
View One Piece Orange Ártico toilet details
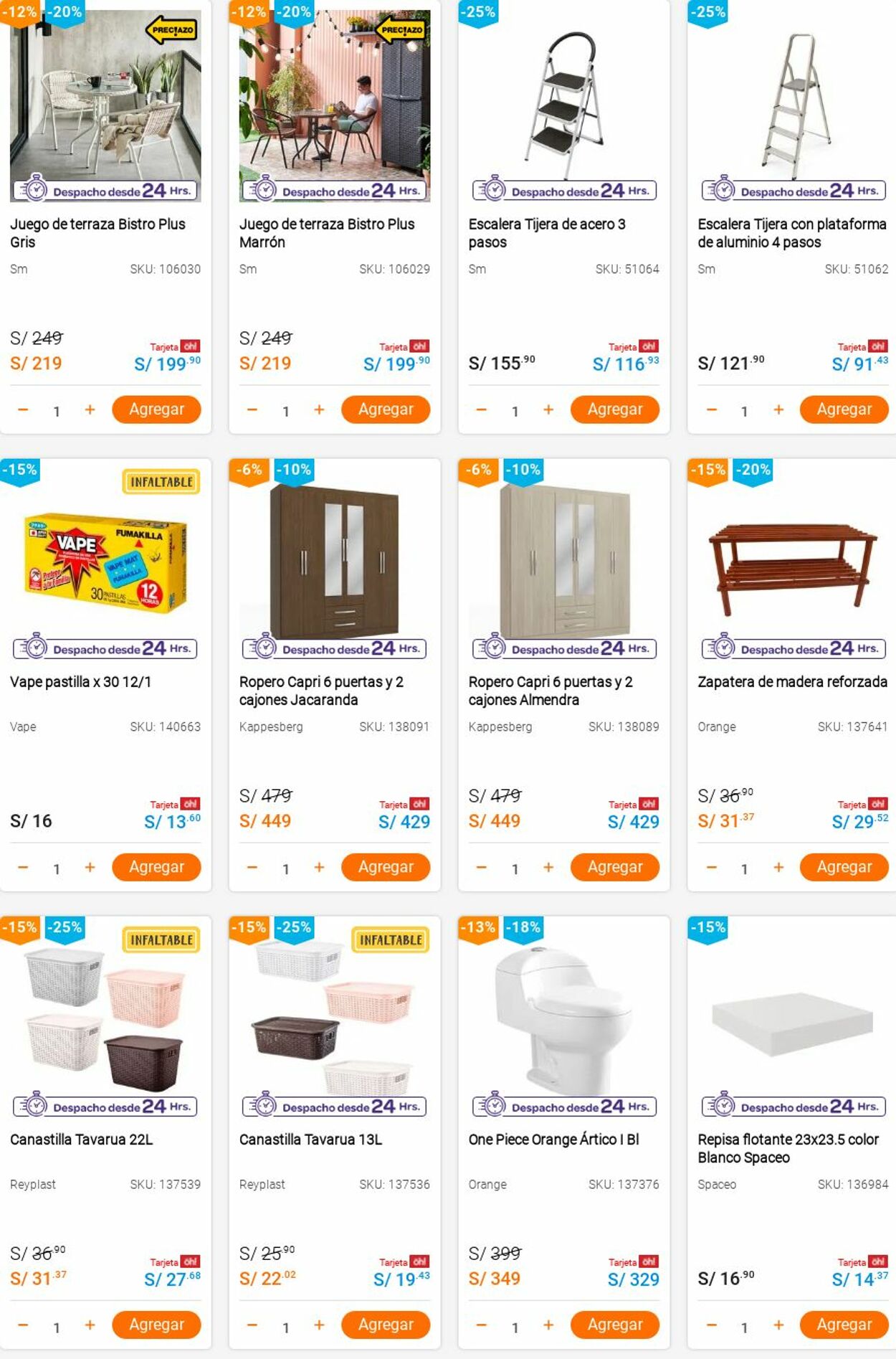(x=553, y=1139)
